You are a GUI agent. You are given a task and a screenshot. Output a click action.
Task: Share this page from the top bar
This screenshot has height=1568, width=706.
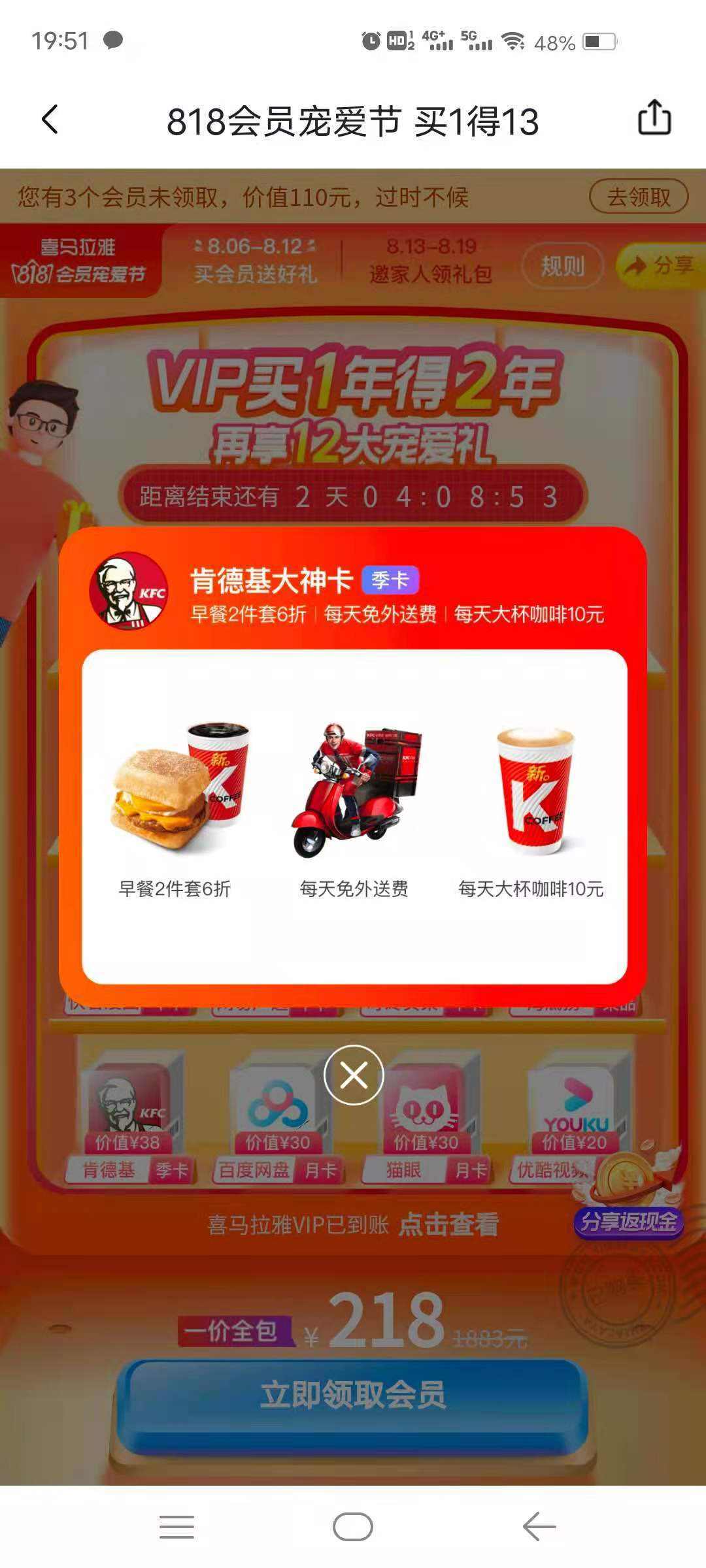[x=654, y=118]
